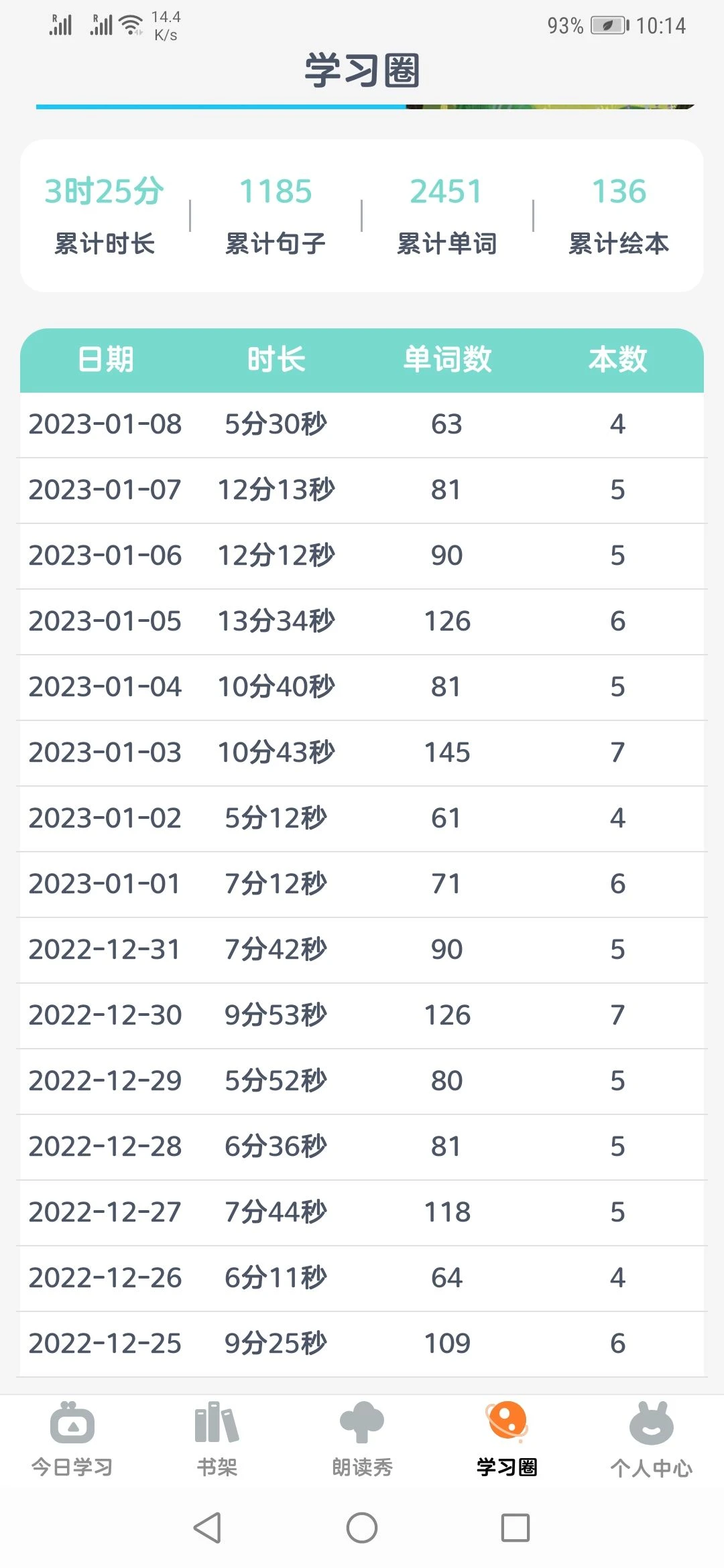Open the 书架 tab
Viewport: 724px width, 1568px height.
click(x=217, y=1439)
